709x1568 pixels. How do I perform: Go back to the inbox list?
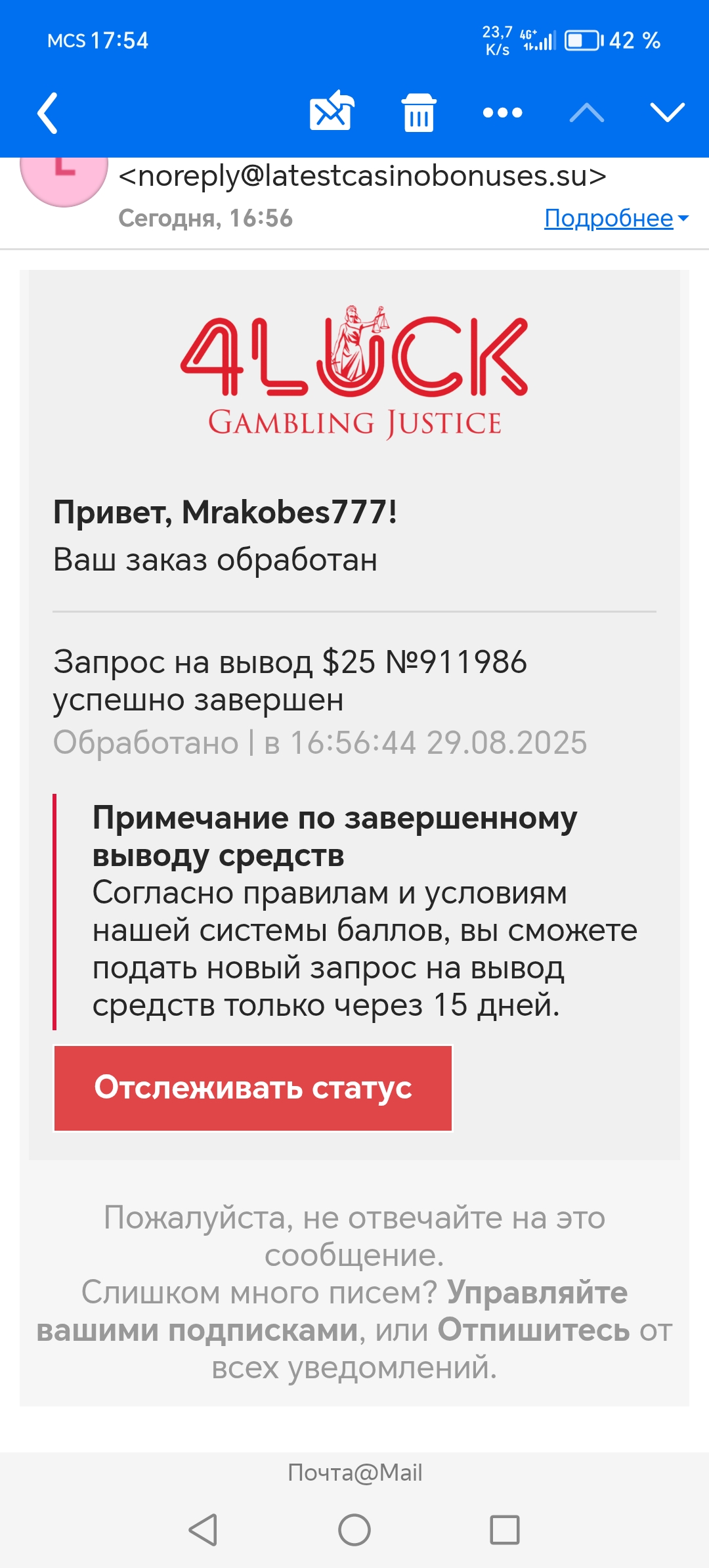point(48,113)
